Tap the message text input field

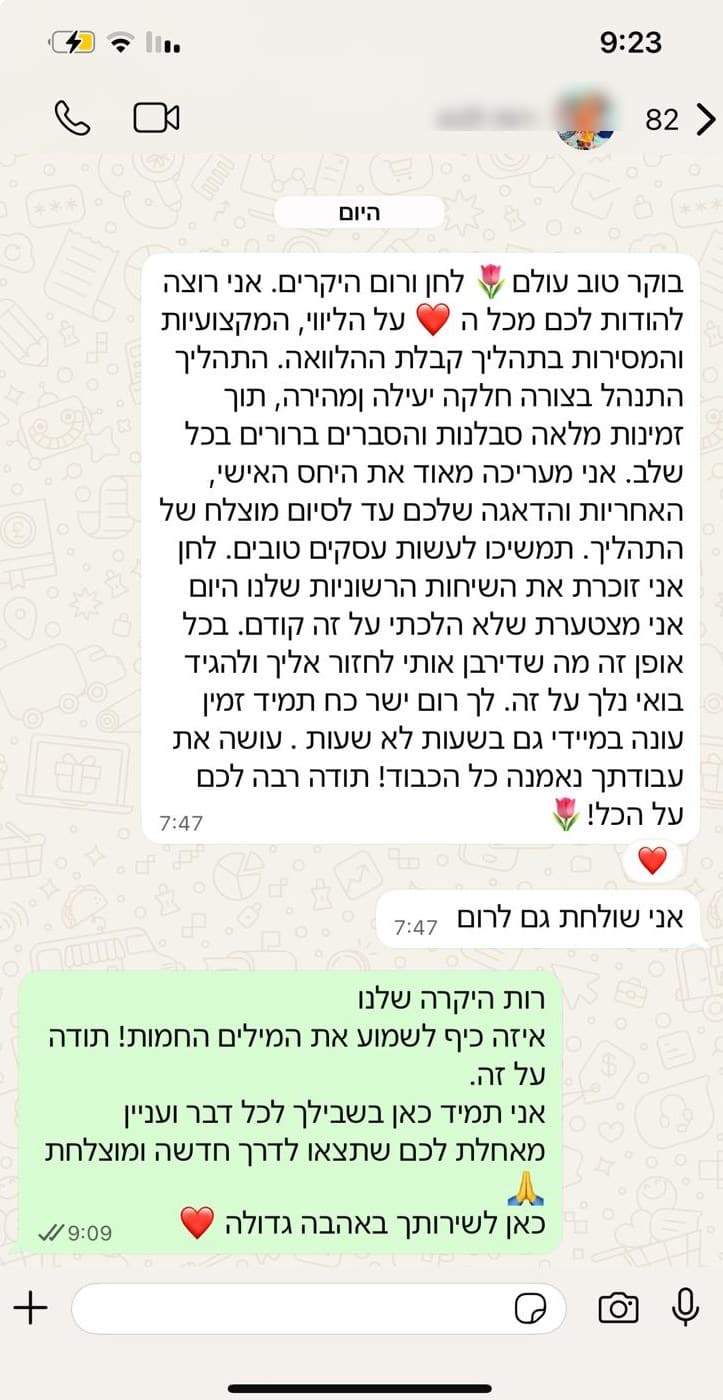tap(290, 1308)
